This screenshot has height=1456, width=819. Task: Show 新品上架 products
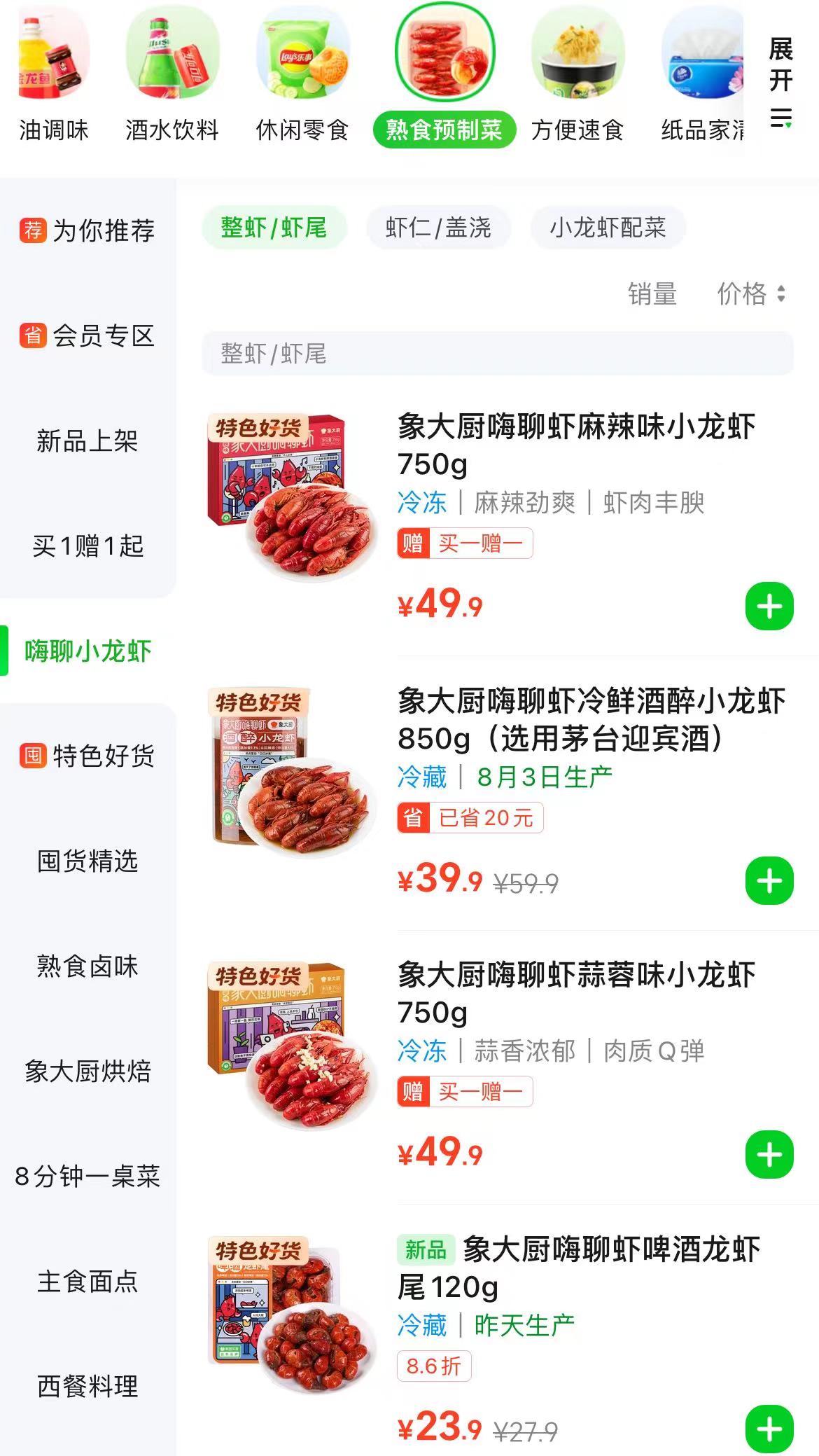coord(88,441)
